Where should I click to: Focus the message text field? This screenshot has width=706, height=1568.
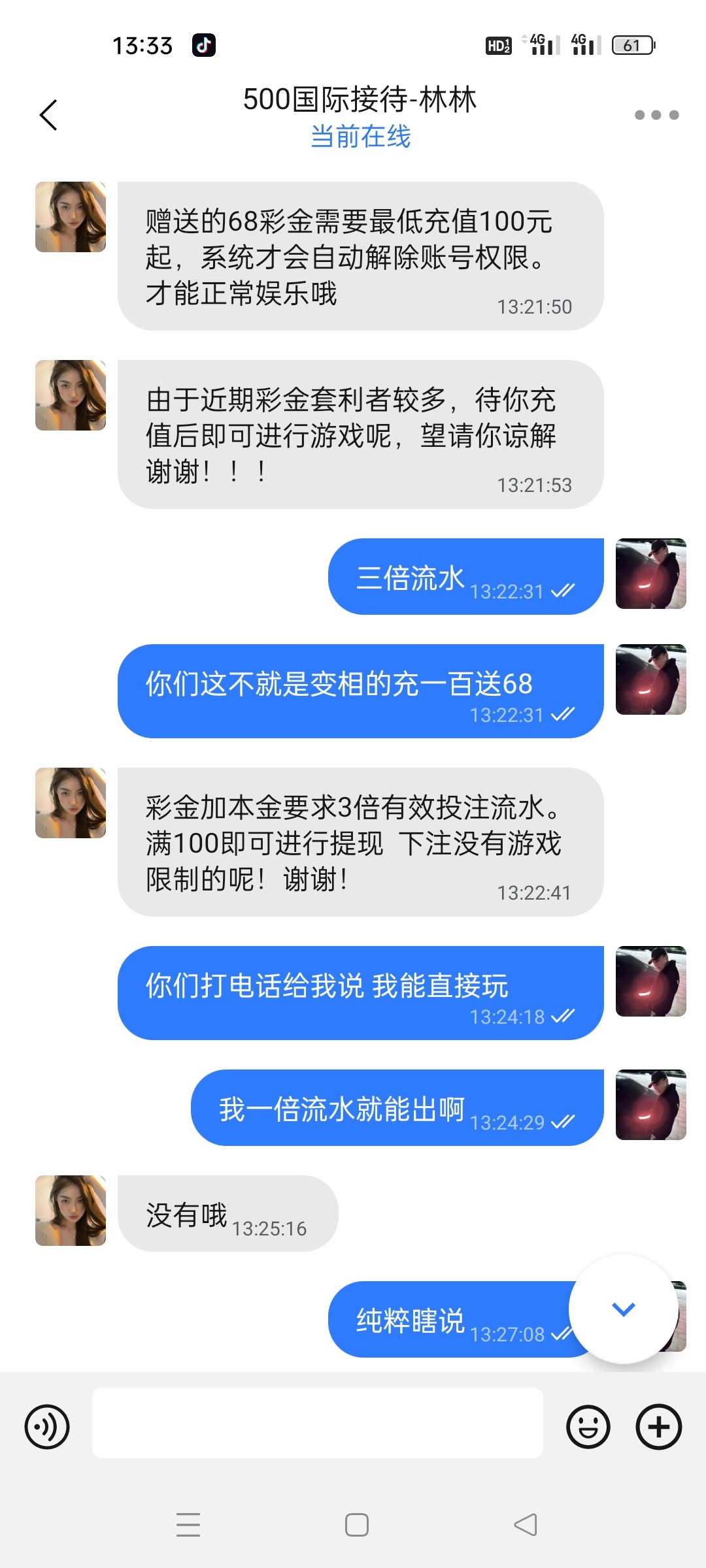tap(317, 1423)
